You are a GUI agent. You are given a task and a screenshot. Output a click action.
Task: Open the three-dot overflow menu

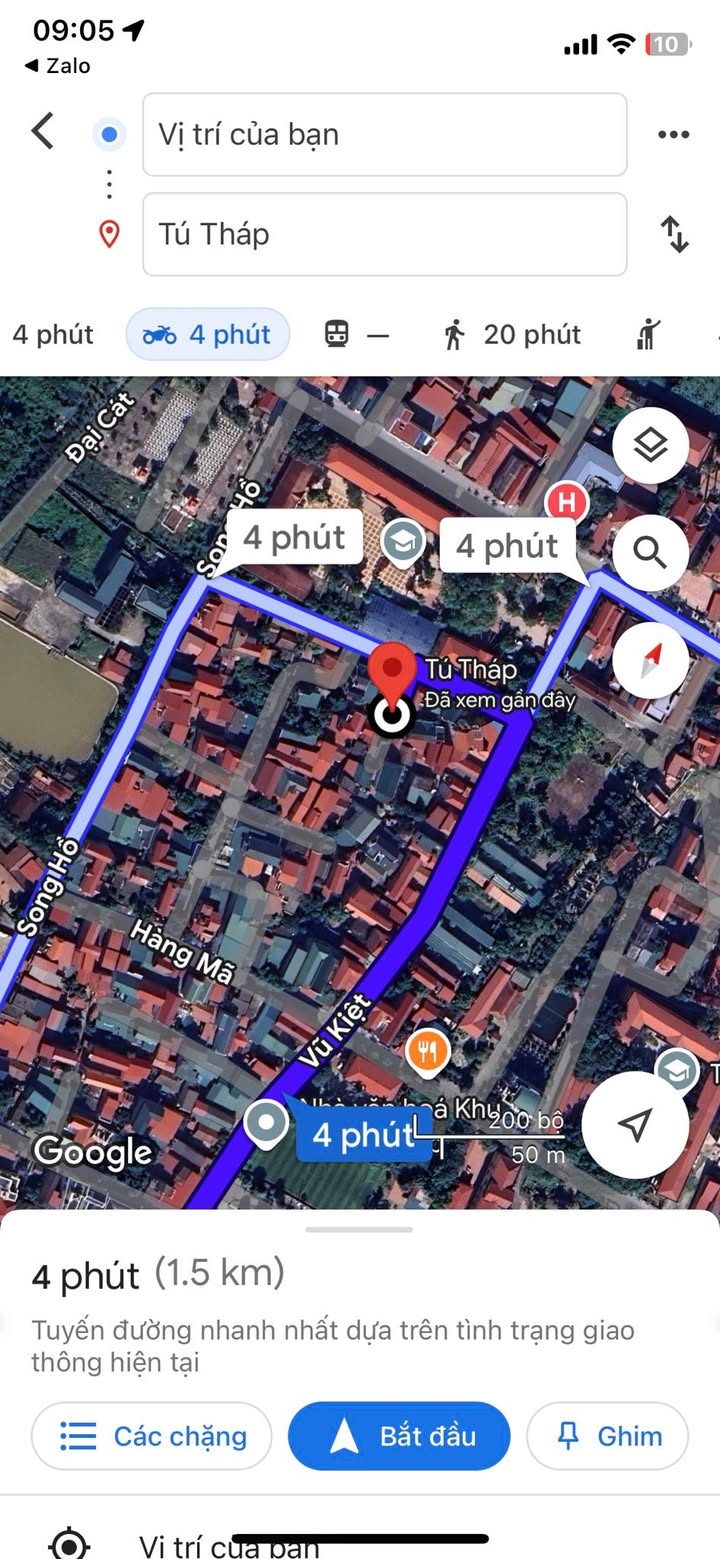tap(673, 135)
